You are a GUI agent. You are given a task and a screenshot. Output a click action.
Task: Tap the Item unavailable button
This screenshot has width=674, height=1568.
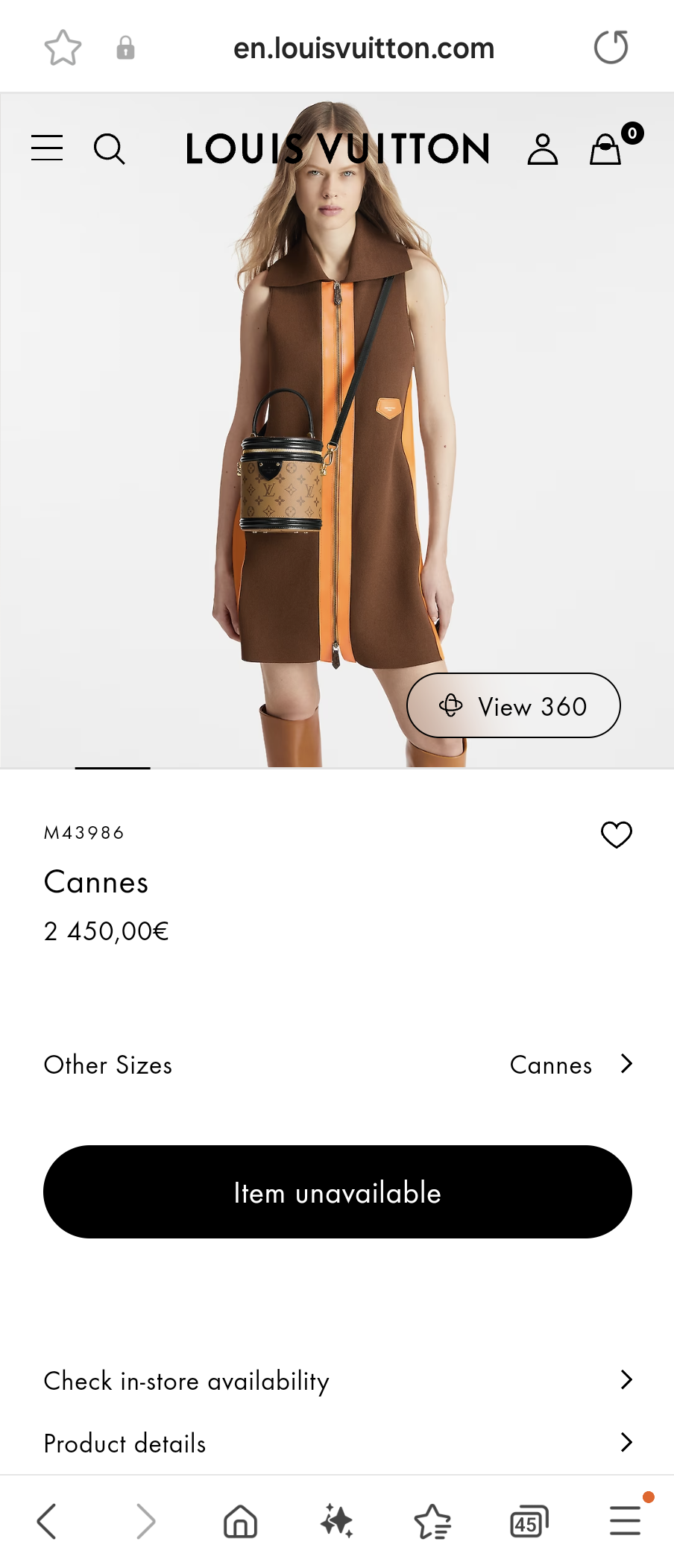click(337, 1191)
